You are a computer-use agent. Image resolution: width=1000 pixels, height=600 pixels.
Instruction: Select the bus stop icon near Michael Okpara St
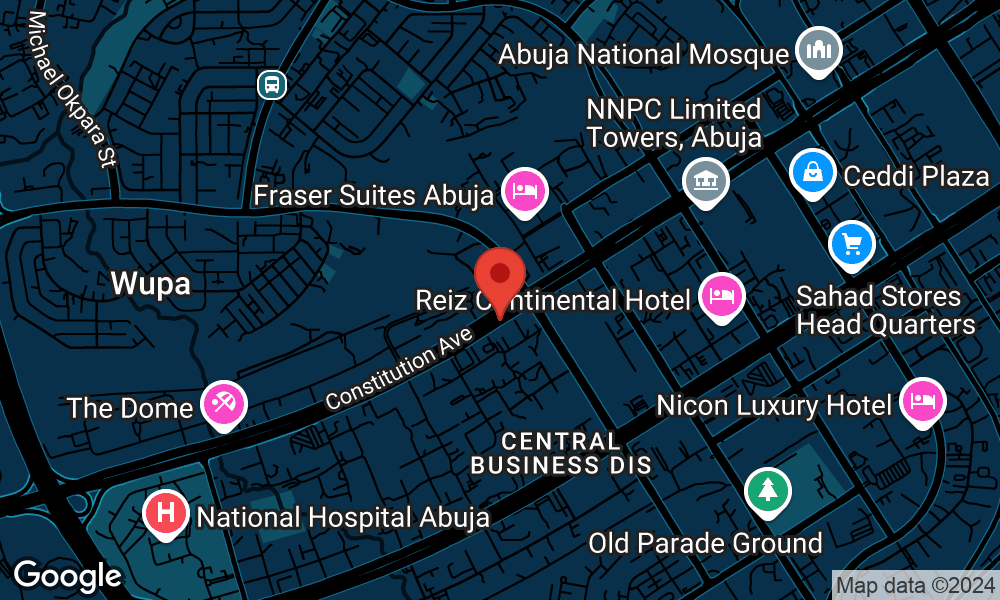point(271,85)
